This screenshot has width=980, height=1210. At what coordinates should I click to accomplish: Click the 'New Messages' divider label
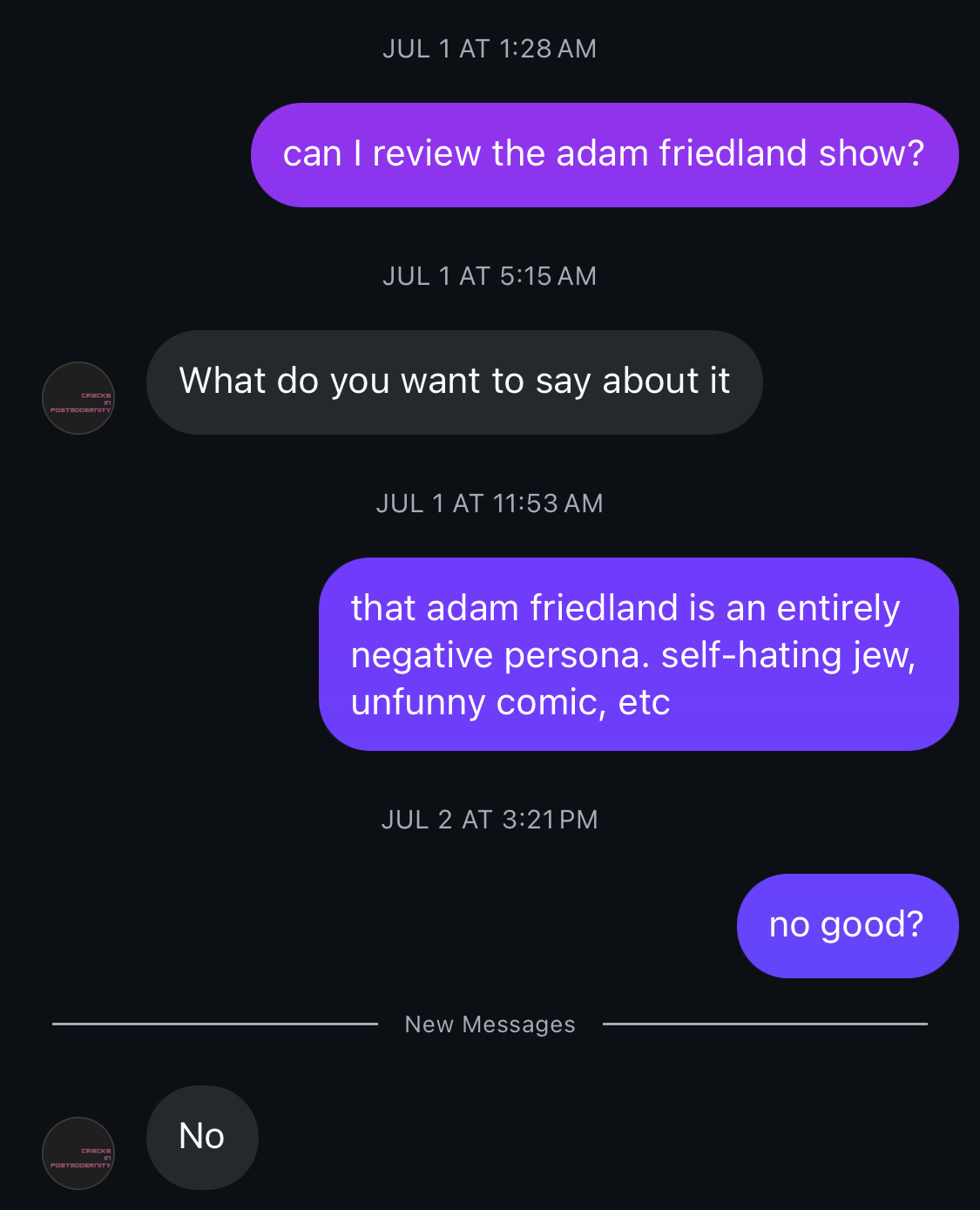point(489,1024)
